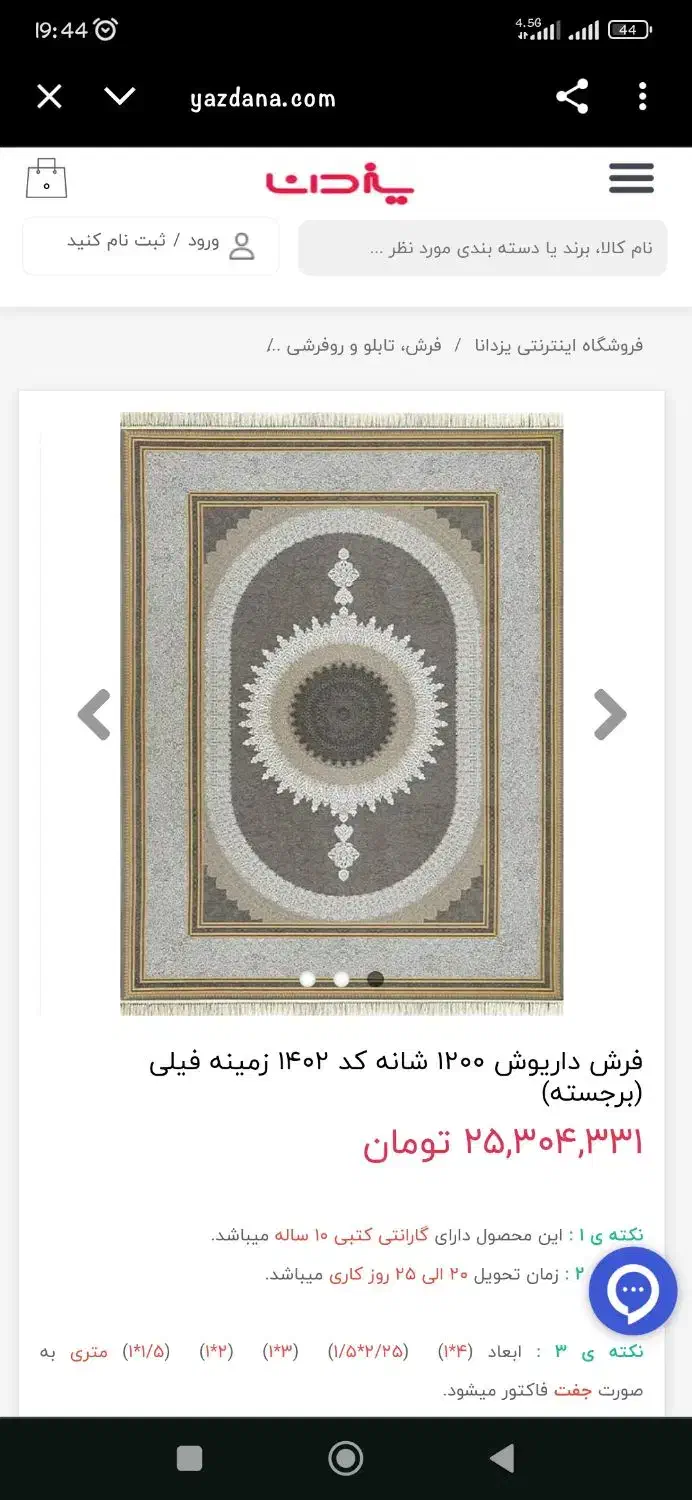Screen dimensions: 692x1500
Task: Open the browser overflow menu
Action: (x=642, y=97)
